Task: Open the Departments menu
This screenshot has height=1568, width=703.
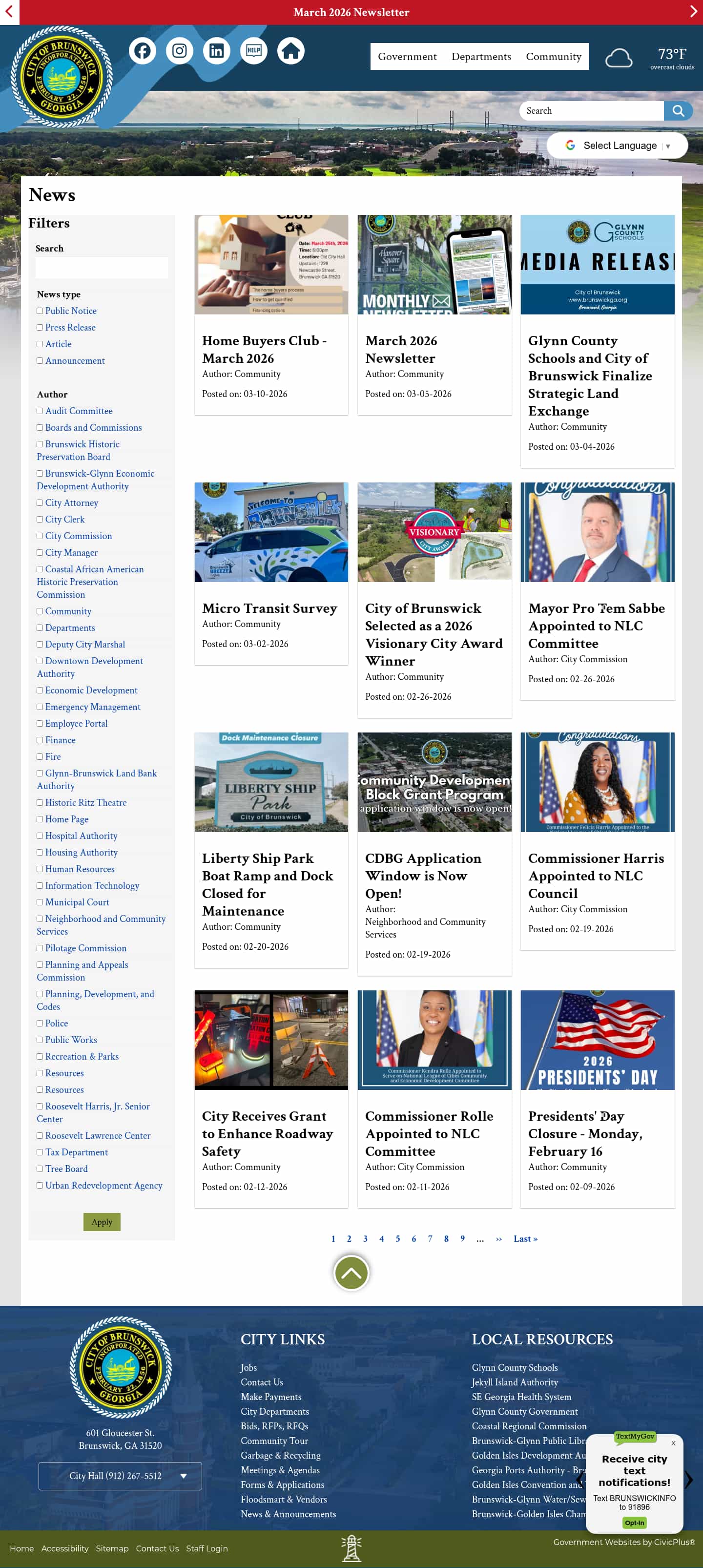Action: pyautogui.click(x=481, y=57)
